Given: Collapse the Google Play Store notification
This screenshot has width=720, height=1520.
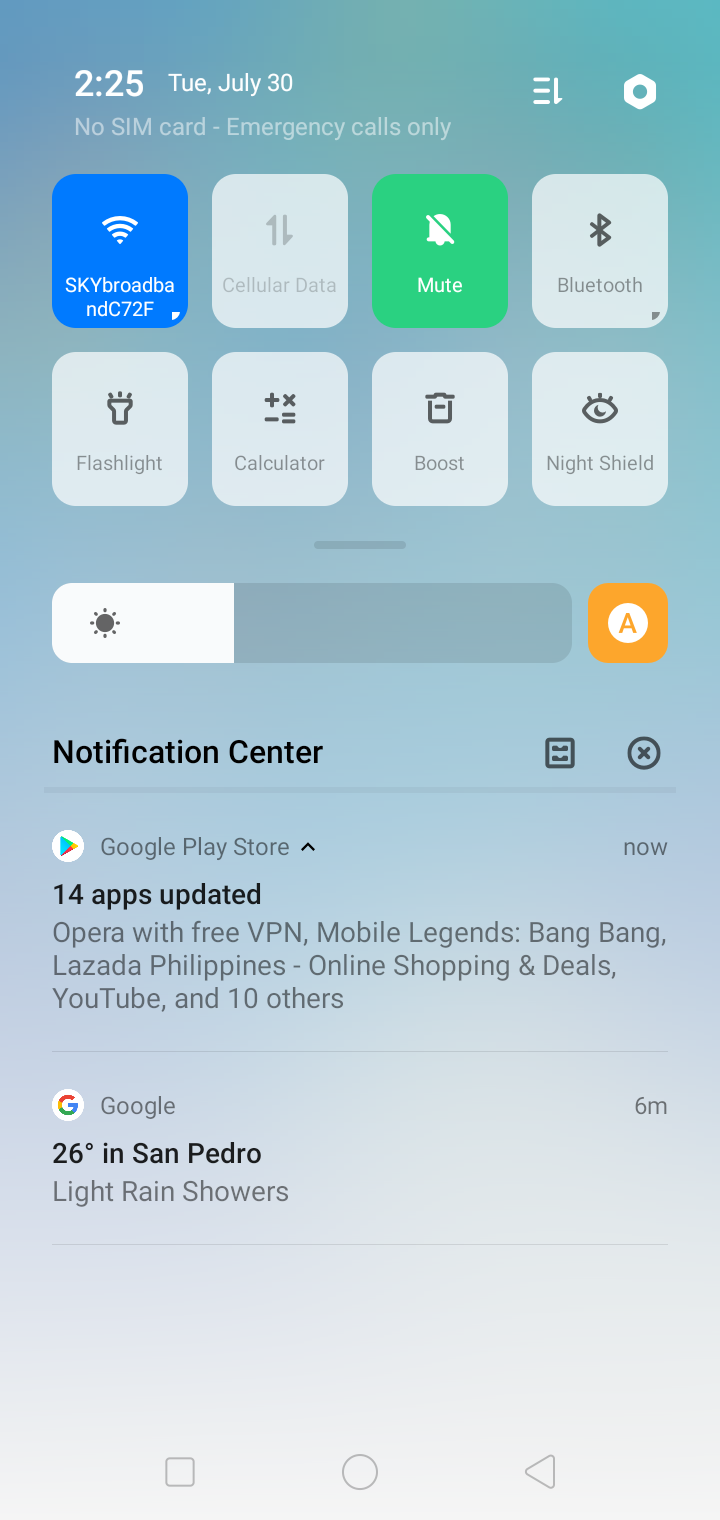Looking at the screenshot, I should tap(309, 847).
